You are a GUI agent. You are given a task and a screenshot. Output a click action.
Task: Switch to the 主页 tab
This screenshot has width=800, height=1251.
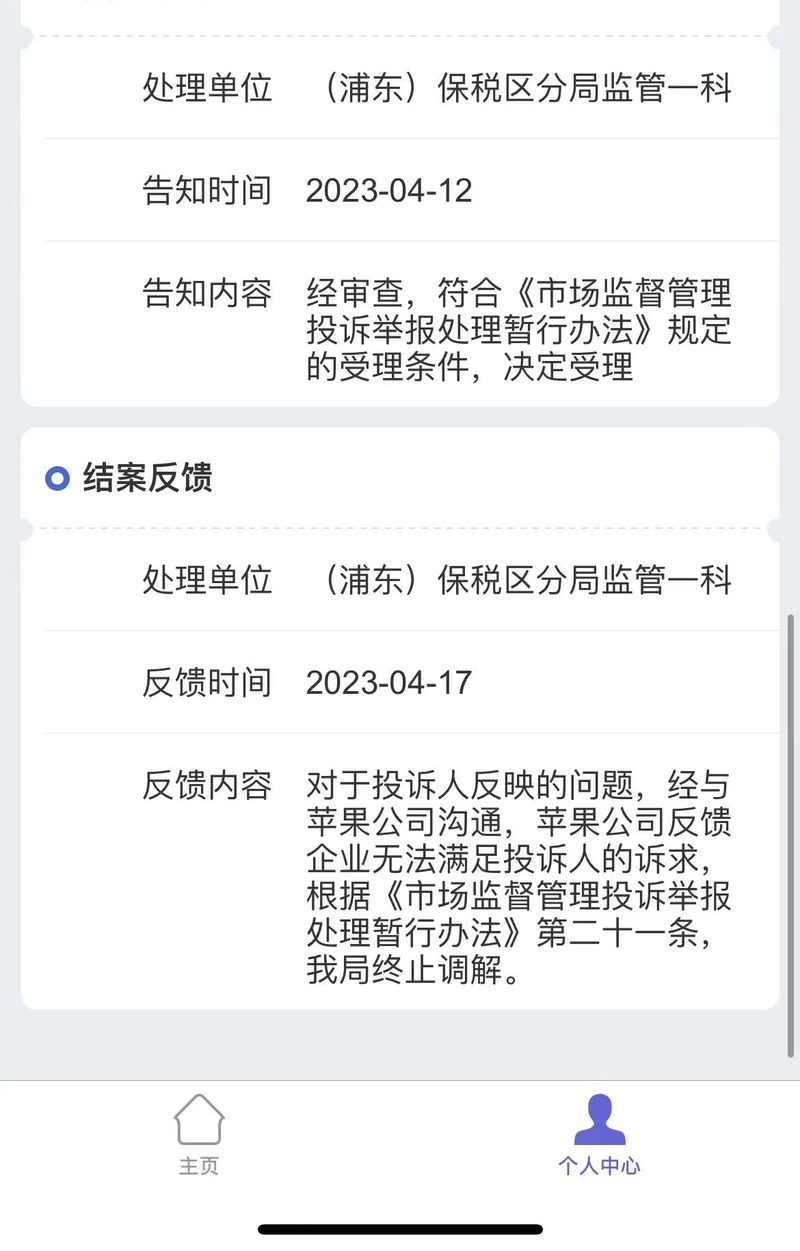click(199, 1134)
